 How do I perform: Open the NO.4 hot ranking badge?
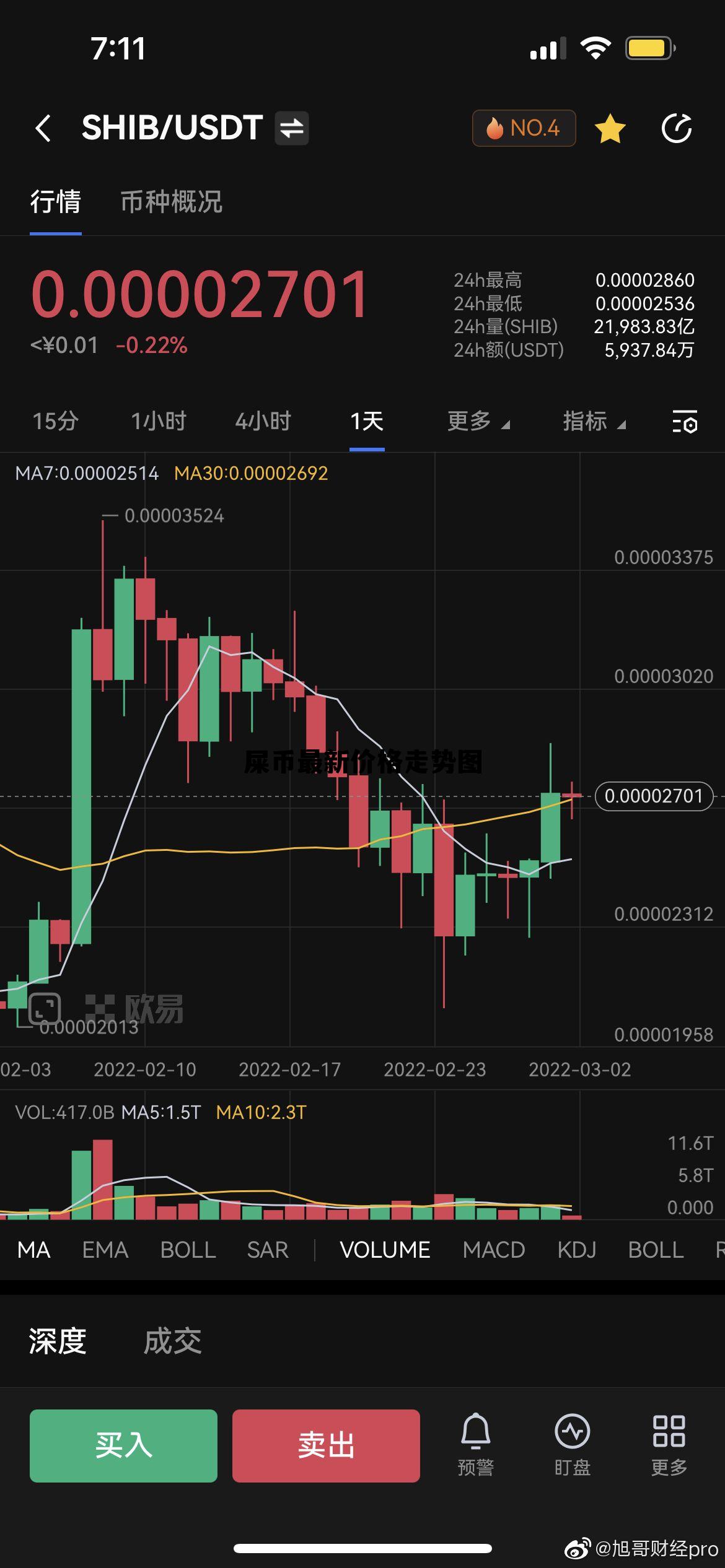[524, 128]
